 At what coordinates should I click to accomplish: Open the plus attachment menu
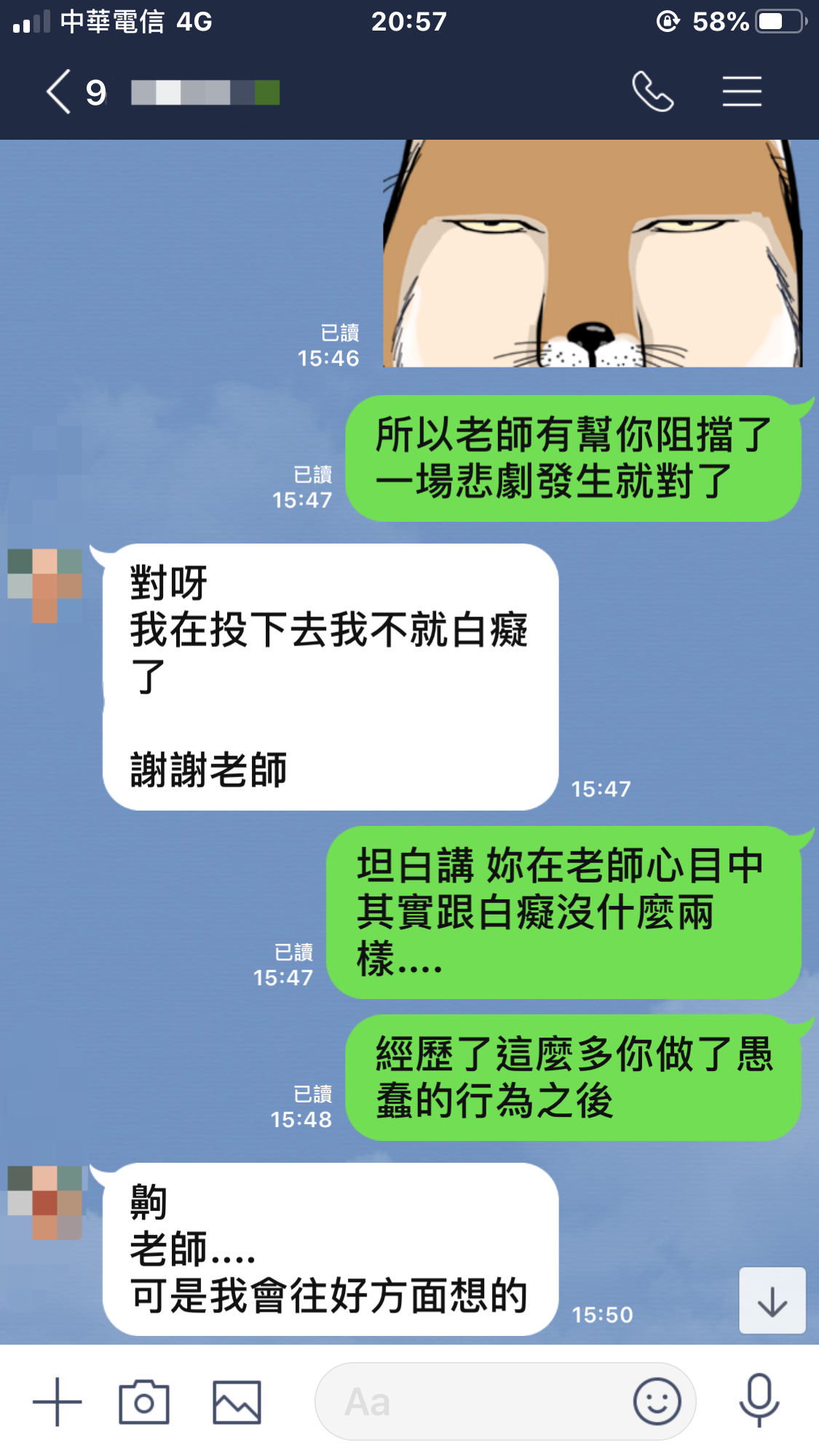point(58,1401)
